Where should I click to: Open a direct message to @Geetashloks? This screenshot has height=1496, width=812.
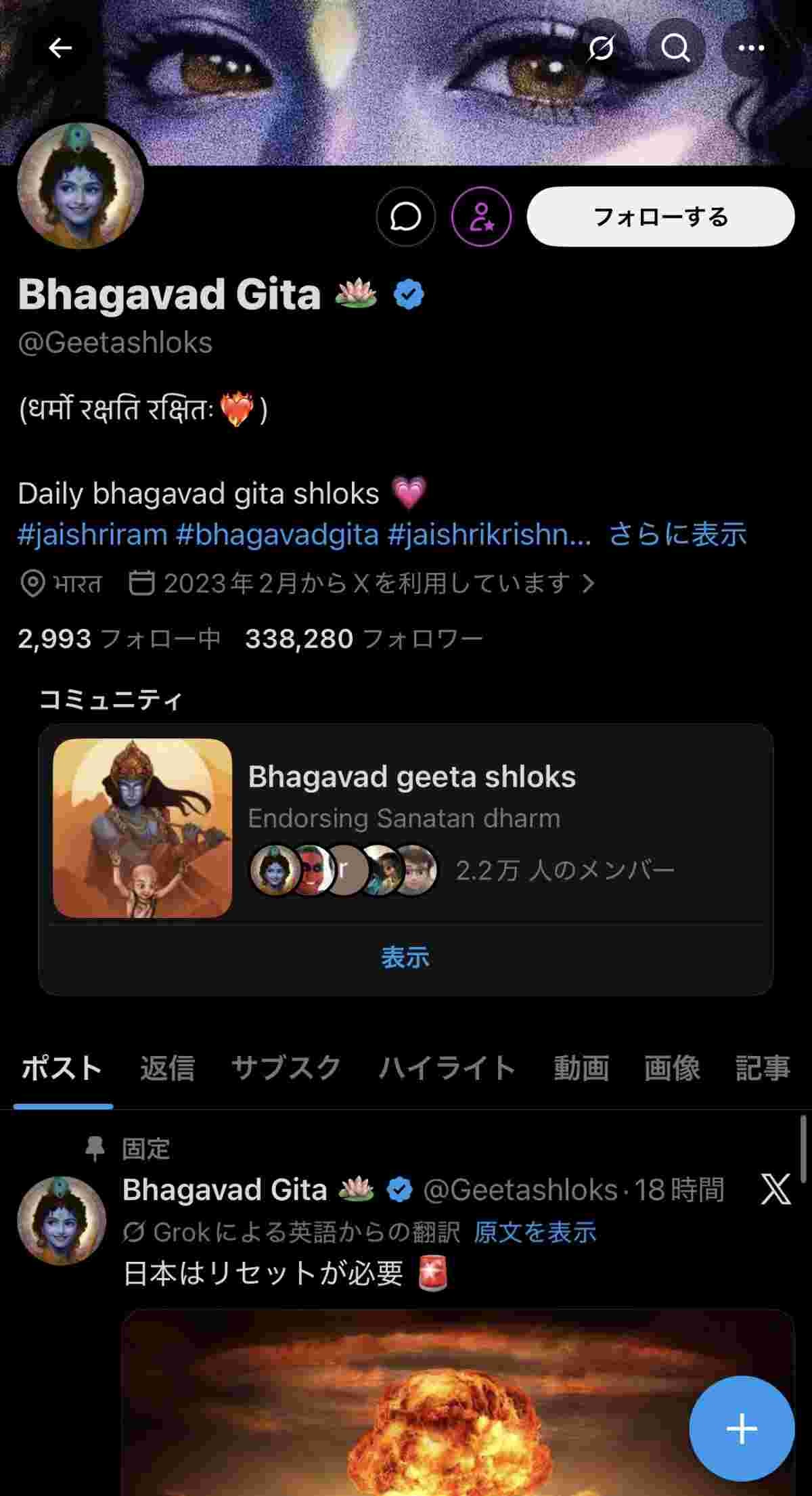tap(406, 217)
